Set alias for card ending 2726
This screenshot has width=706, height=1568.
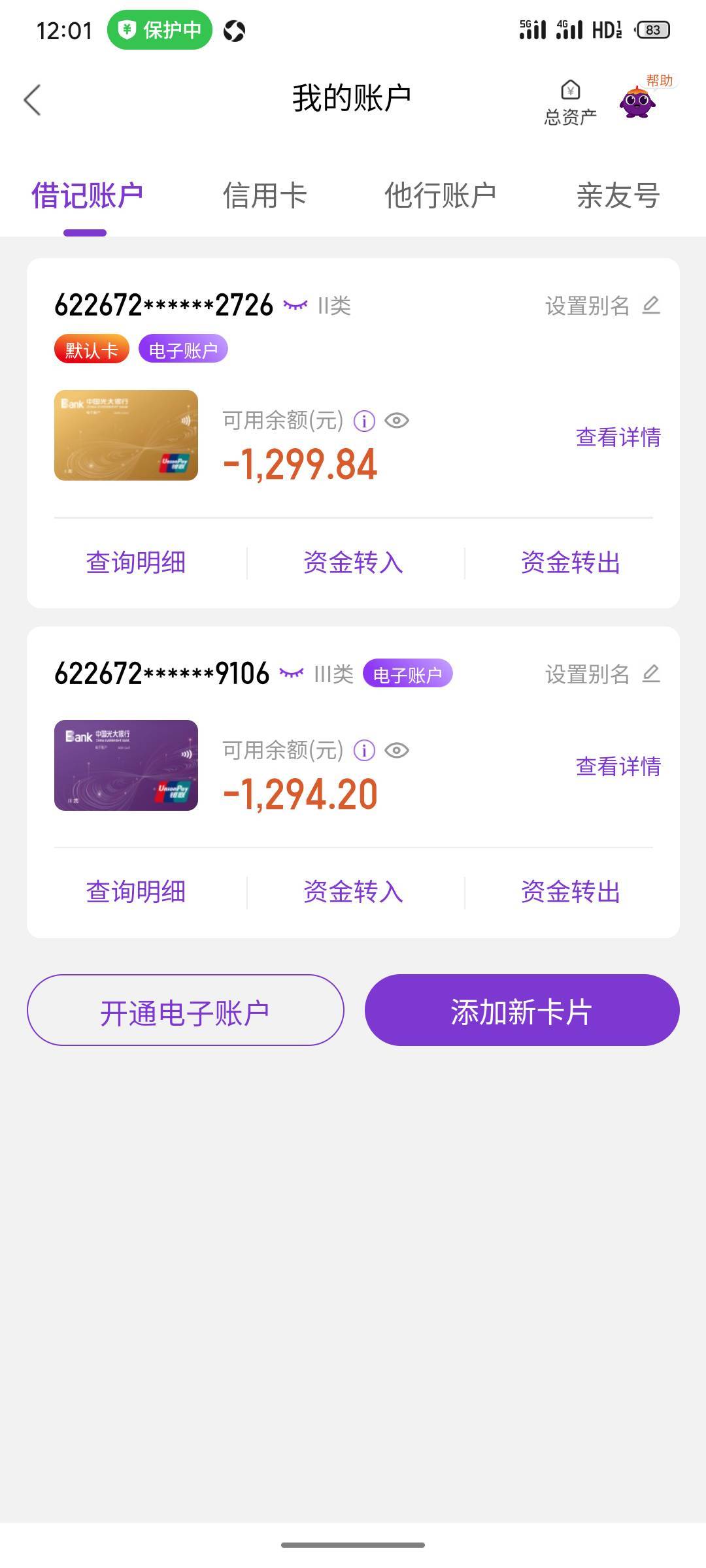tap(602, 305)
